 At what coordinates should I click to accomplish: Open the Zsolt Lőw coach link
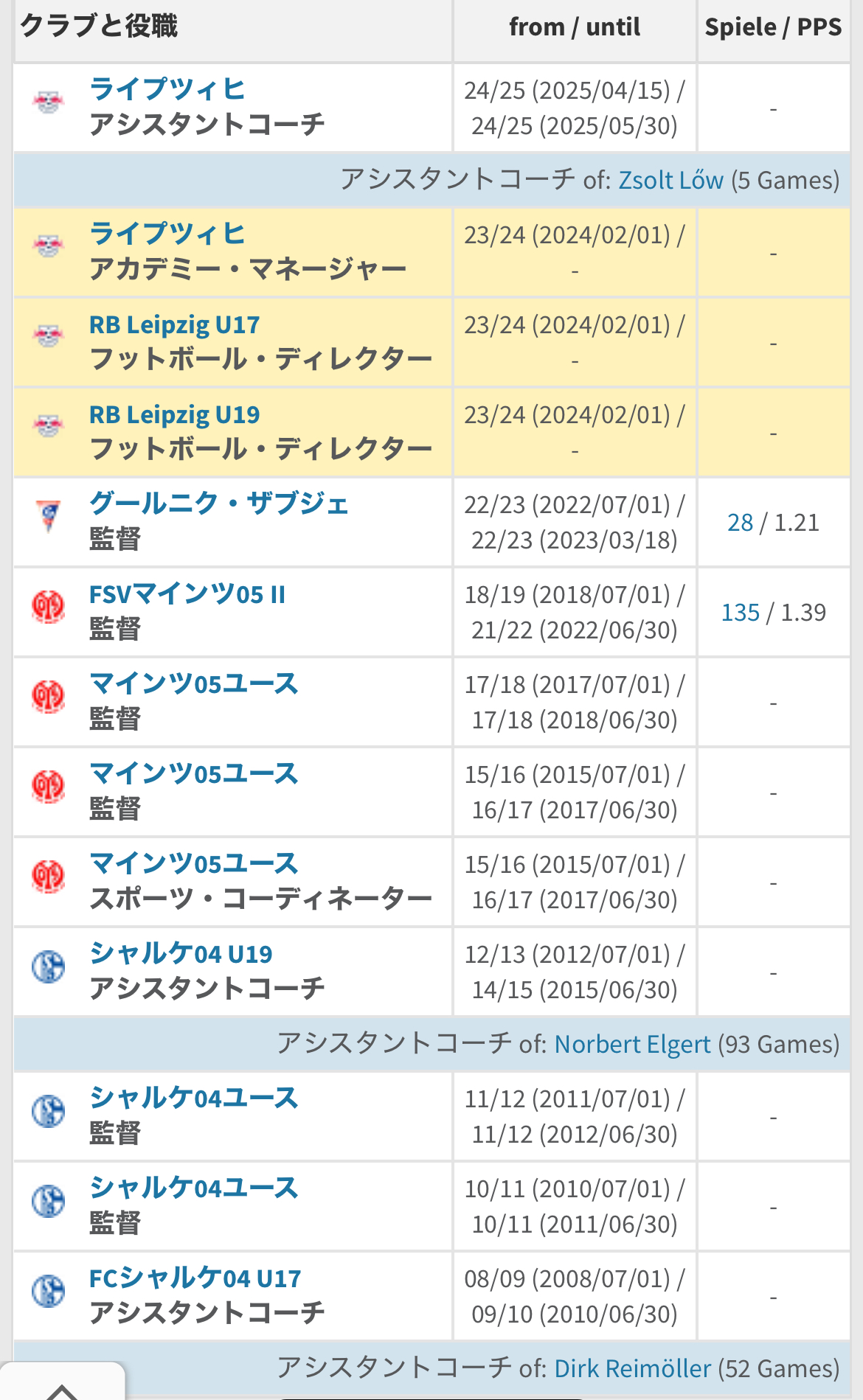pos(670,180)
